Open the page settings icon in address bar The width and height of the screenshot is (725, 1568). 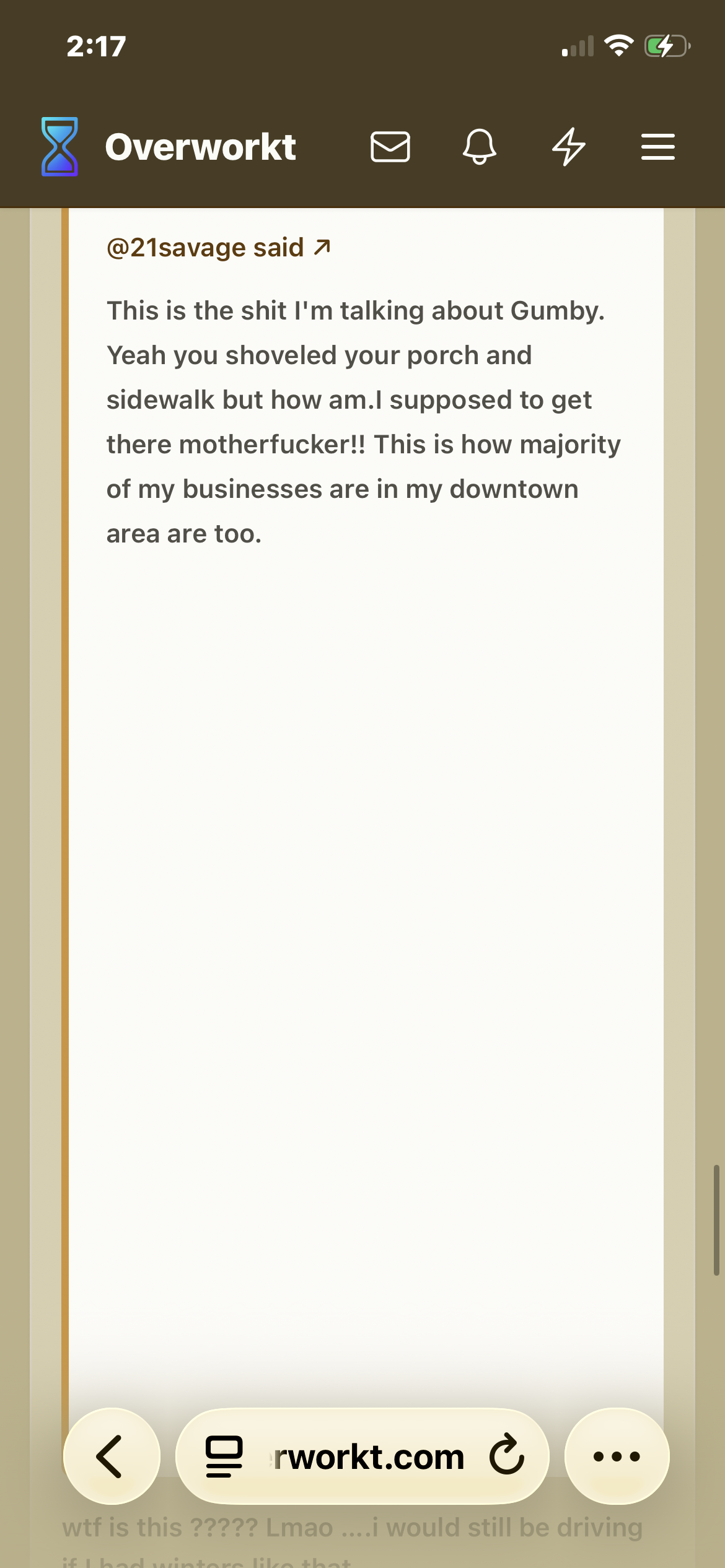[224, 1457]
